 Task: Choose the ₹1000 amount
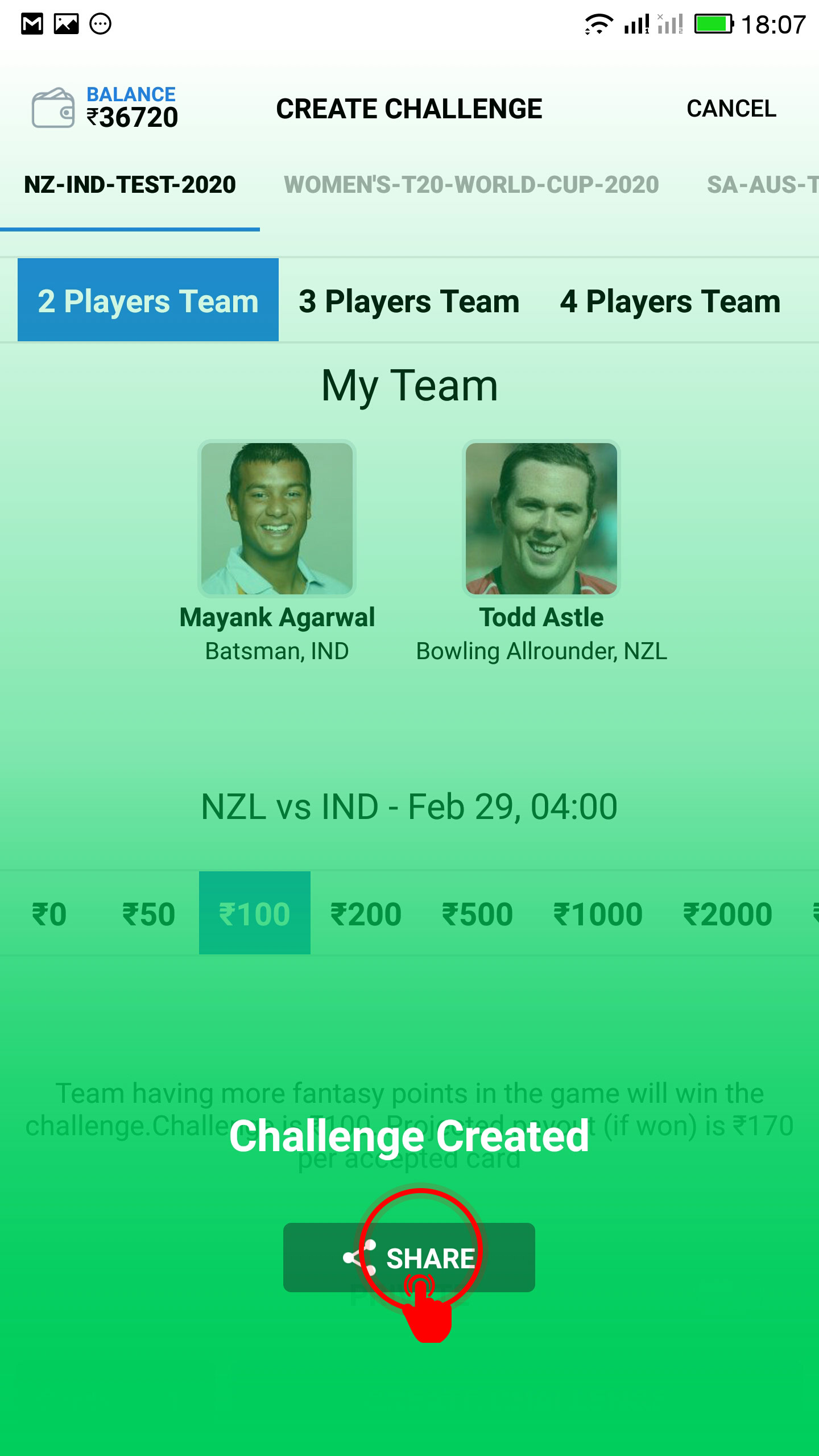click(x=598, y=914)
